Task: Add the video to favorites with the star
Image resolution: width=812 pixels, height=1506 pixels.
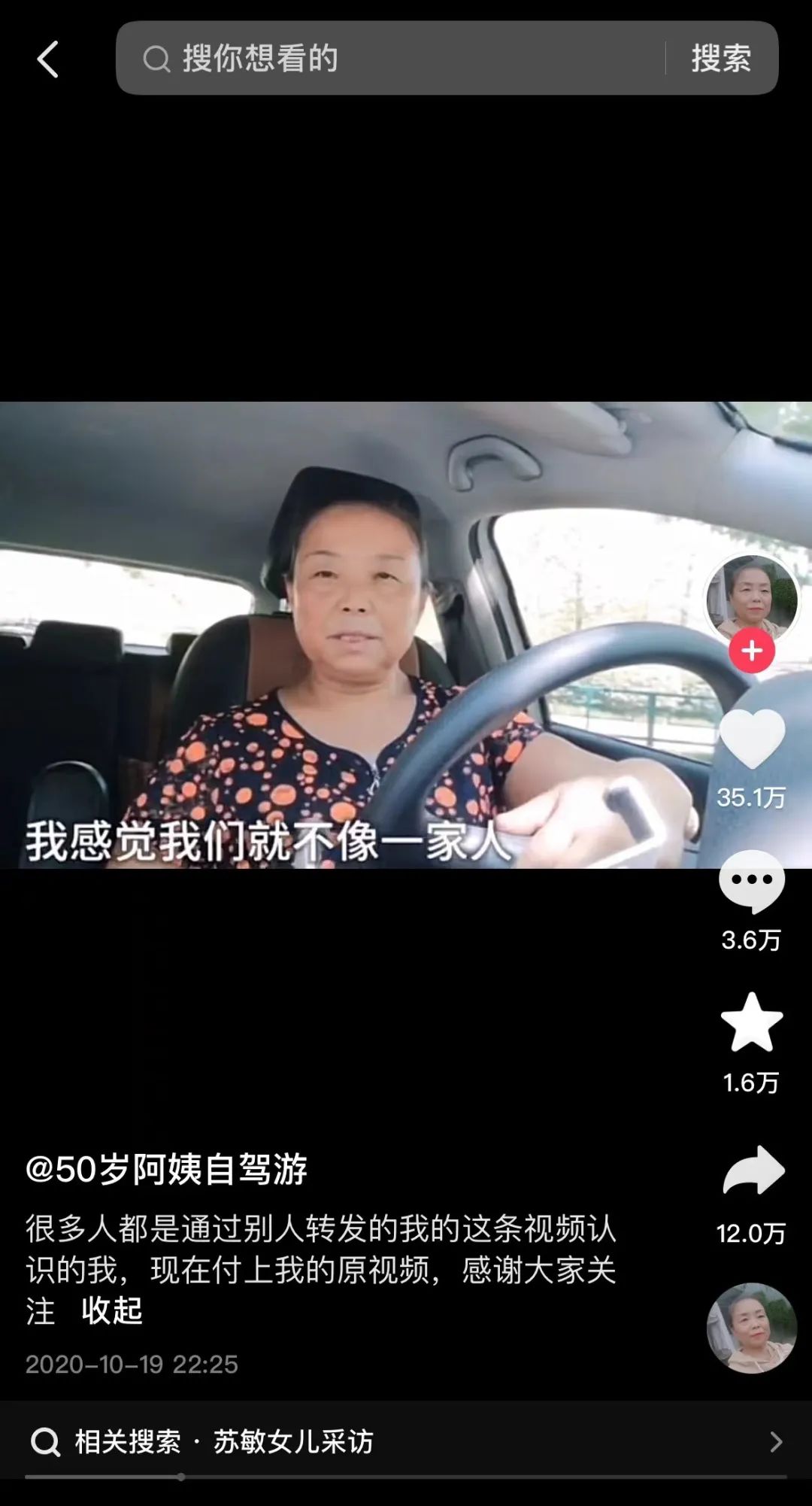Action: pyautogui.click(x=751, y=1023)
